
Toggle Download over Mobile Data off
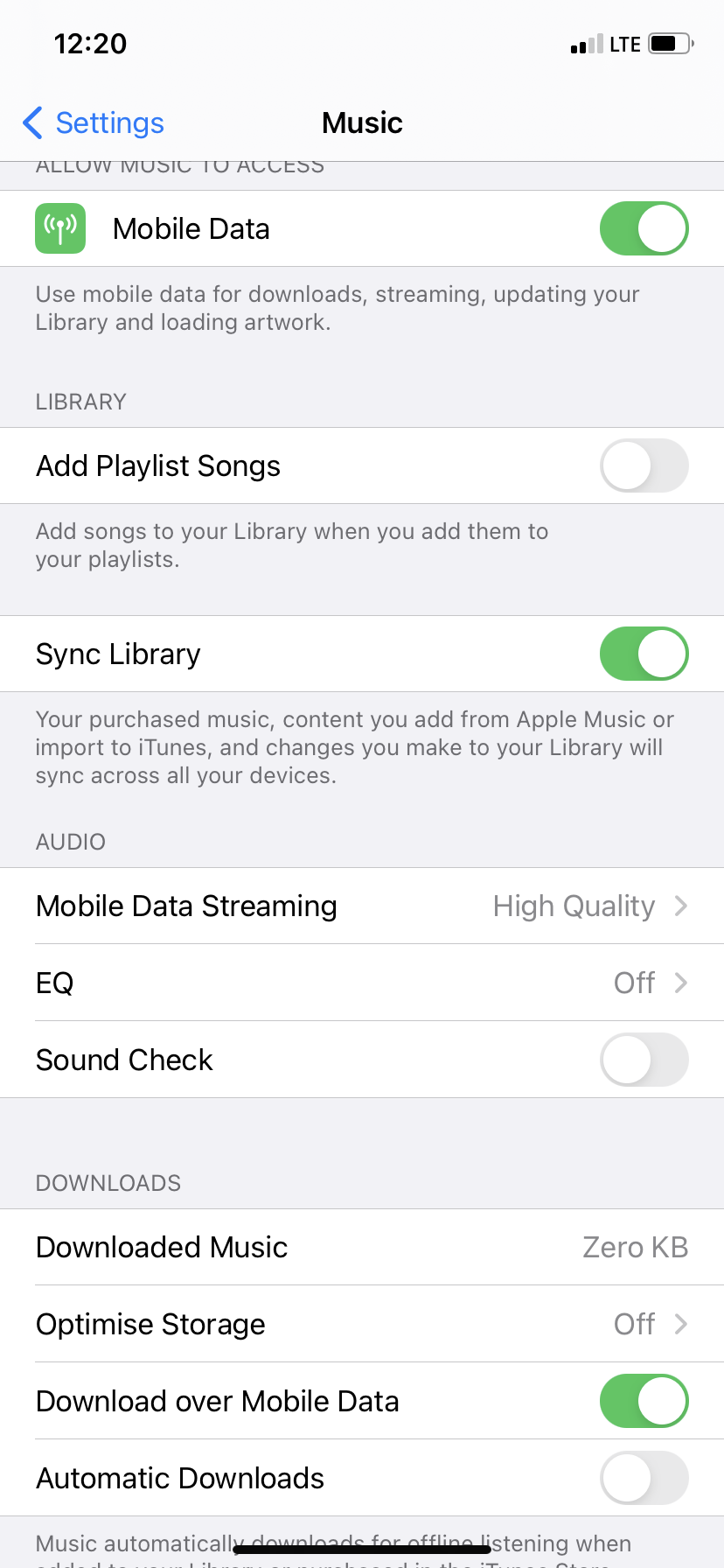(x=644, y=1401)
